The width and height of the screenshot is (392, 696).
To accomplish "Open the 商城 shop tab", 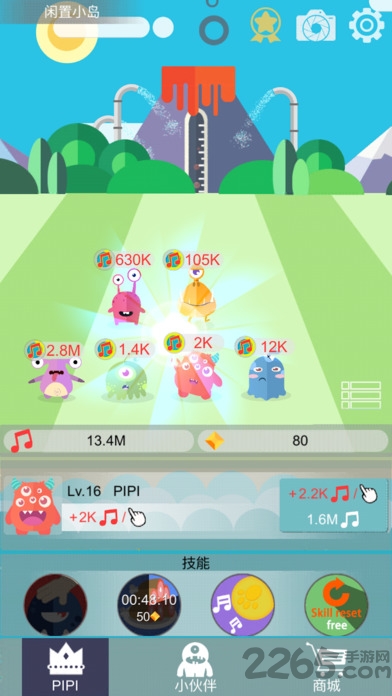I will tap(327, 667).
